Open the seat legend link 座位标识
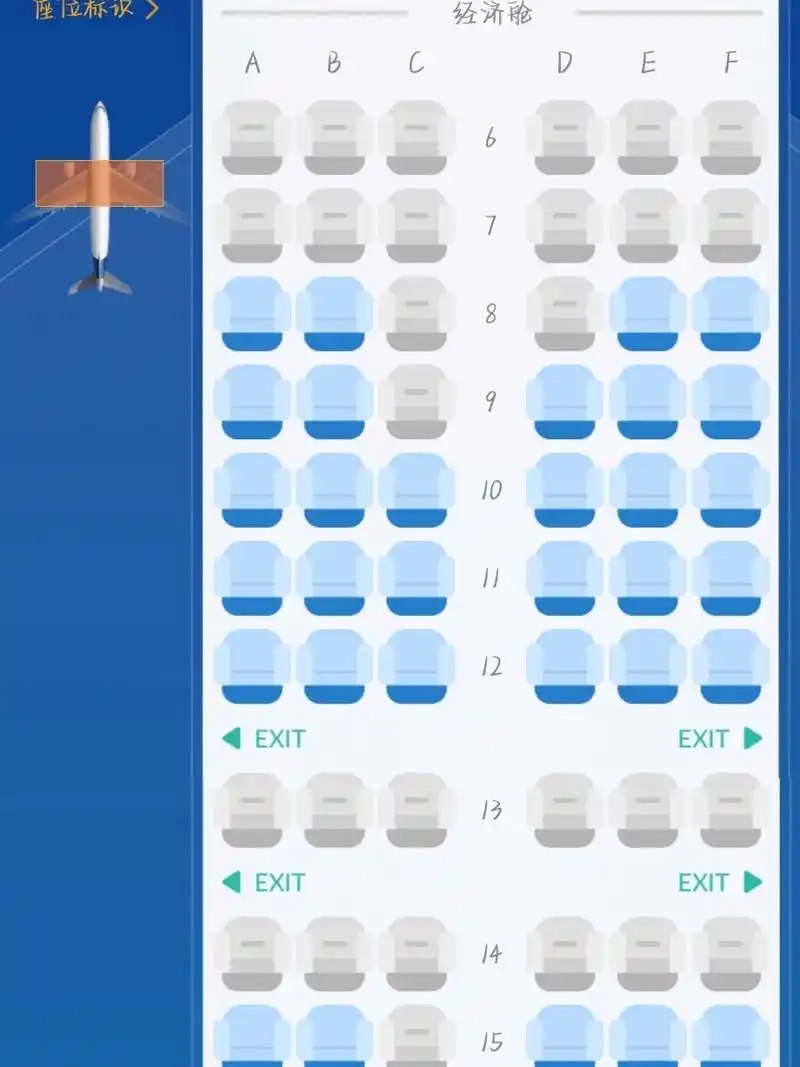This screenshot has height=1067, width=800. pyautogui.click(x=95, y=10)
